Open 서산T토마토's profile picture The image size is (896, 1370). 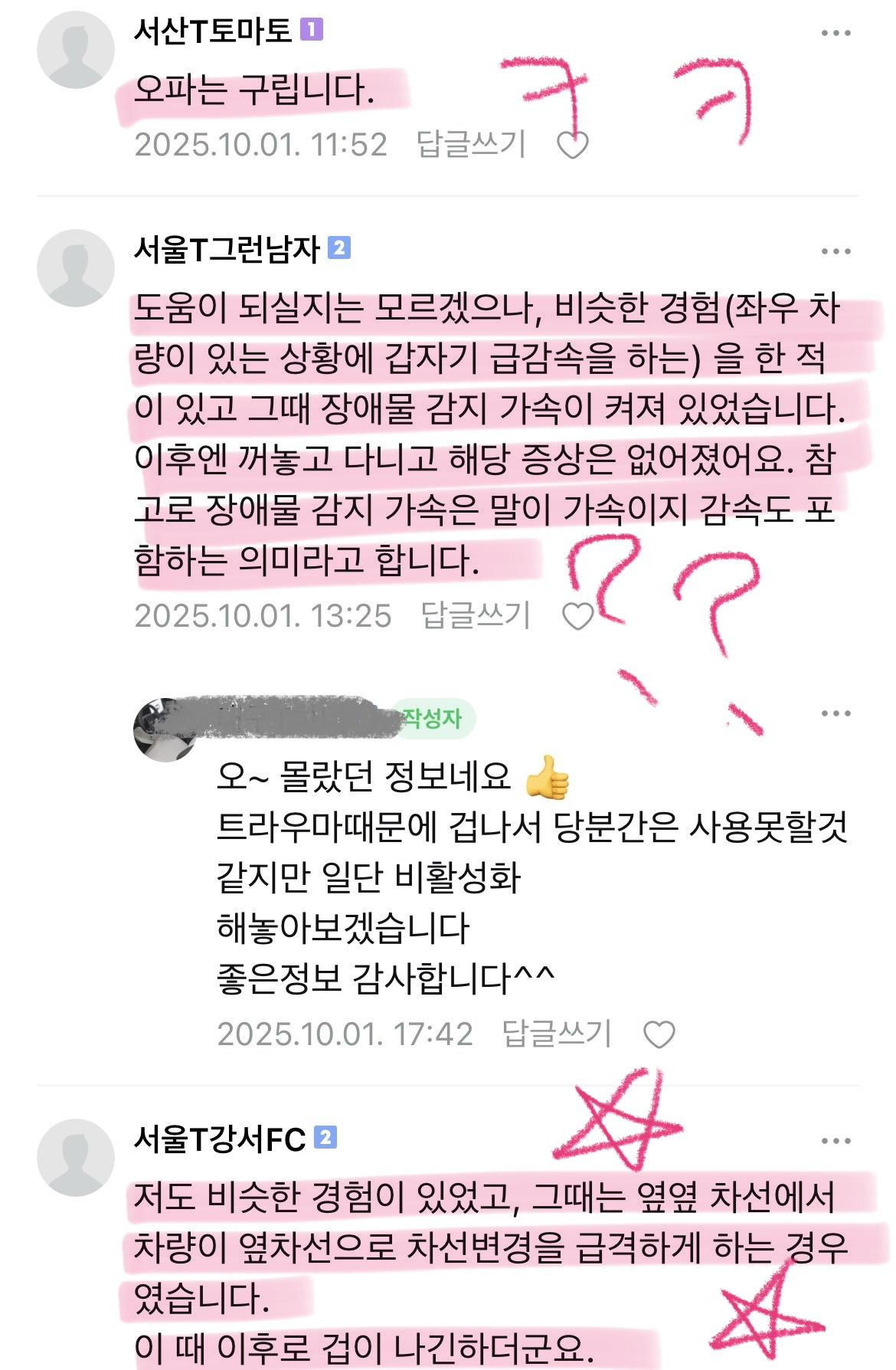click(x=75, y=51)
